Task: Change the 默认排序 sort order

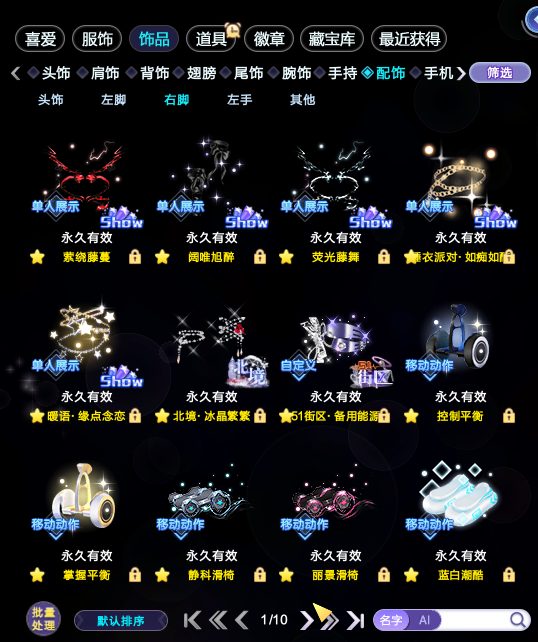Action: tap(121, 621)
